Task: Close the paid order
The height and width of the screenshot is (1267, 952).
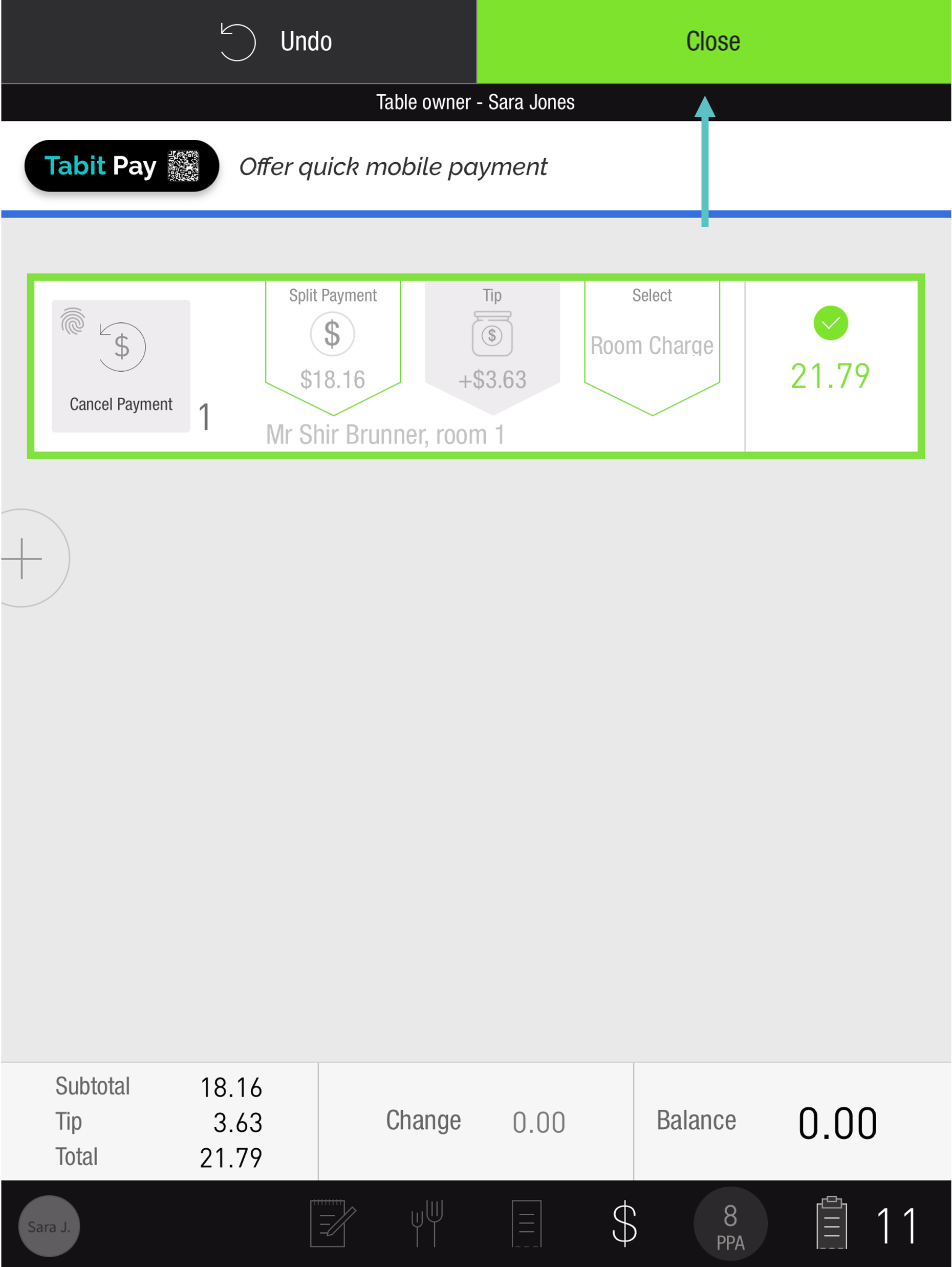Action: [x=713, y=41]
